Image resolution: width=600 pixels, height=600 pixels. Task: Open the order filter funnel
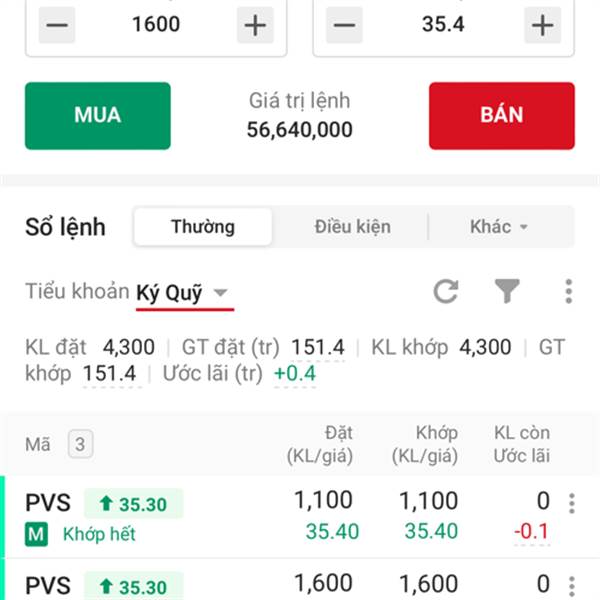click(x=507, y=292)
